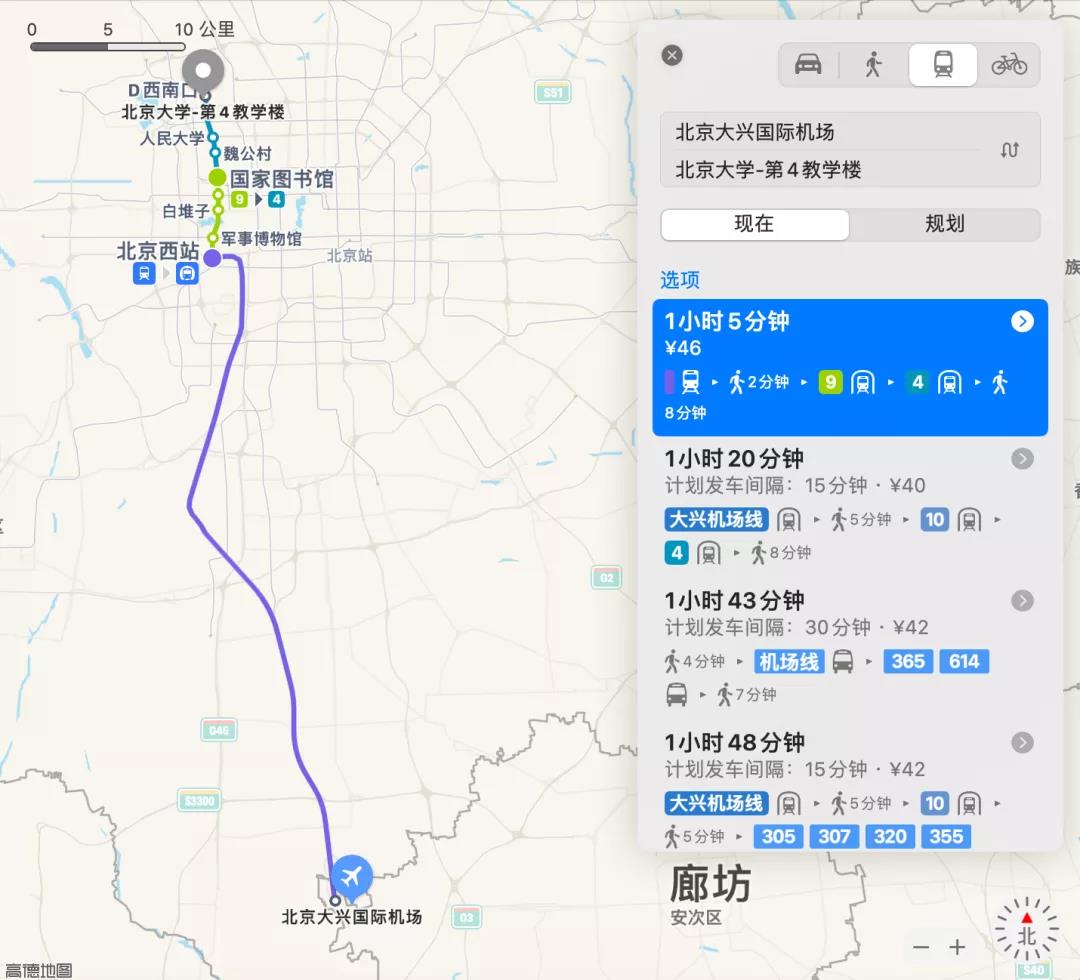Image resolution: width=1080 pixels, height=980 pixels.
Task: Swap origin and destination
Action: point(1010,150)
